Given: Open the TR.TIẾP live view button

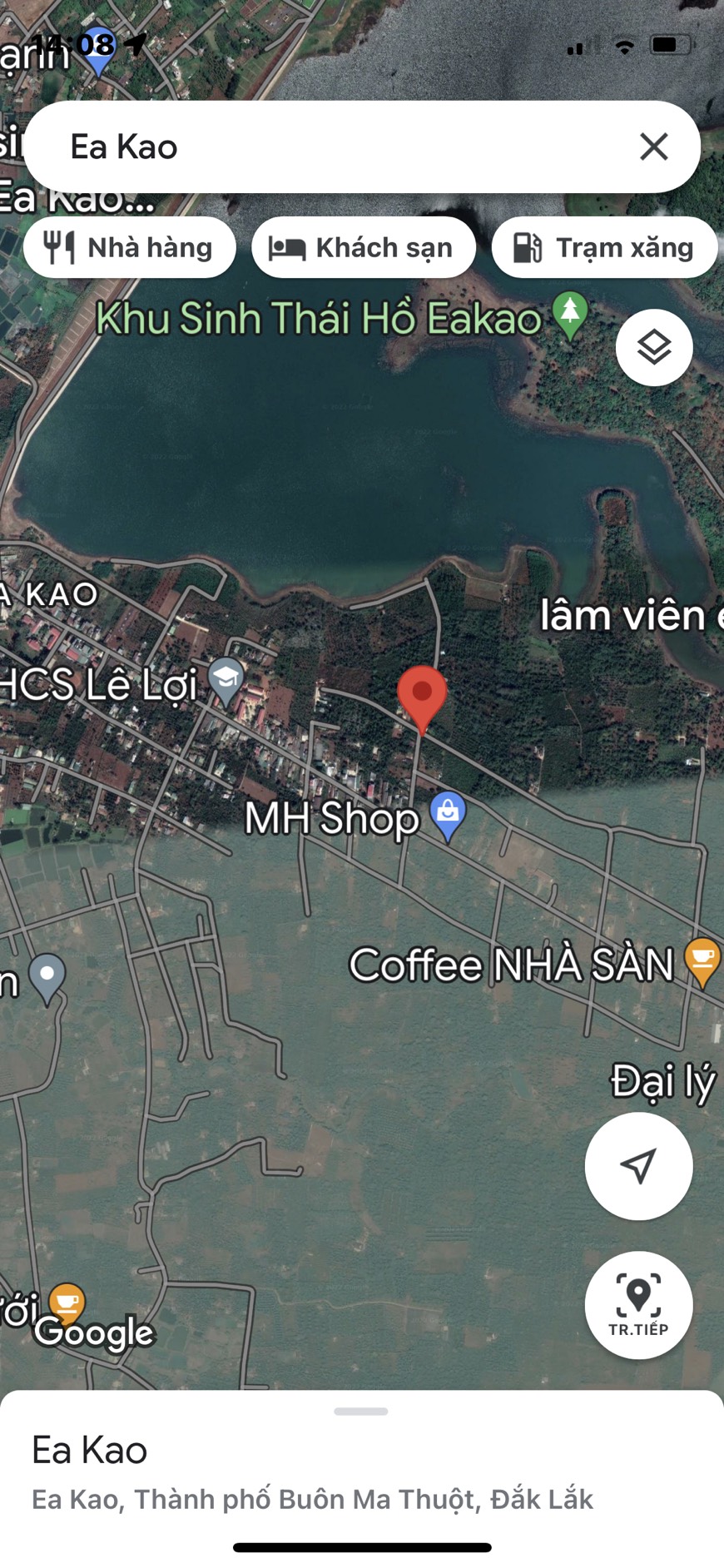Looking at the screenshot, I should pos(638,1305).
